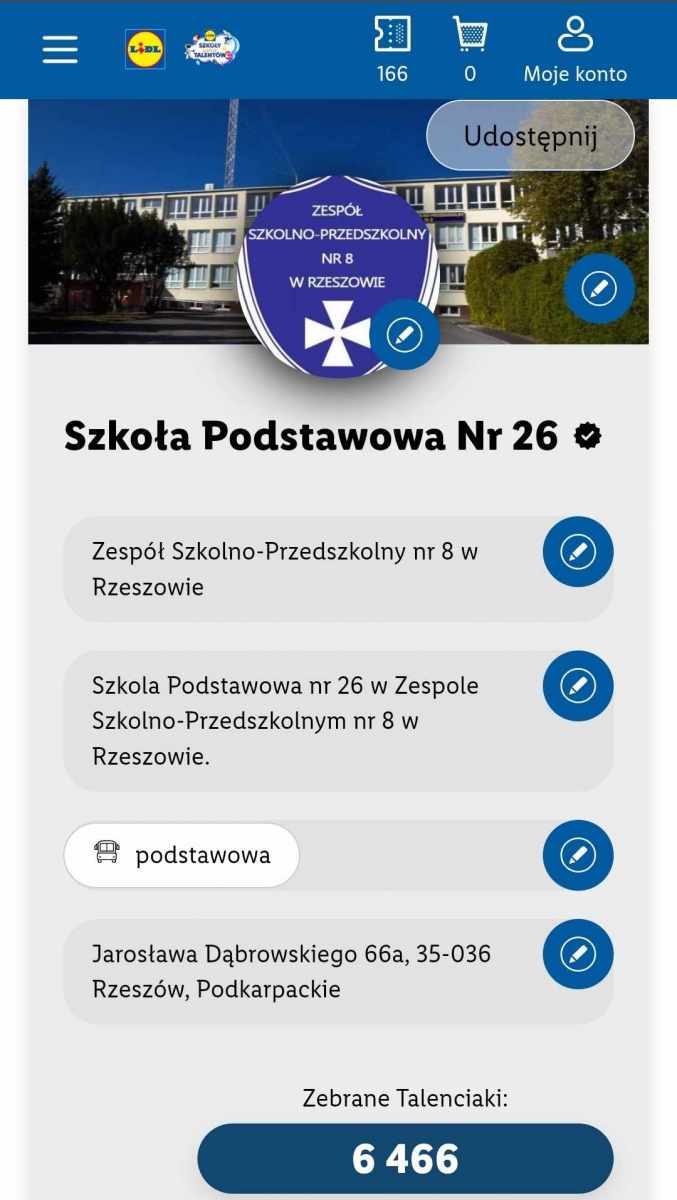Open the Szkoły Pełne Talentów logo
Image resolution: width=677 pixels, height=1200 pixels.
point(212,47)
